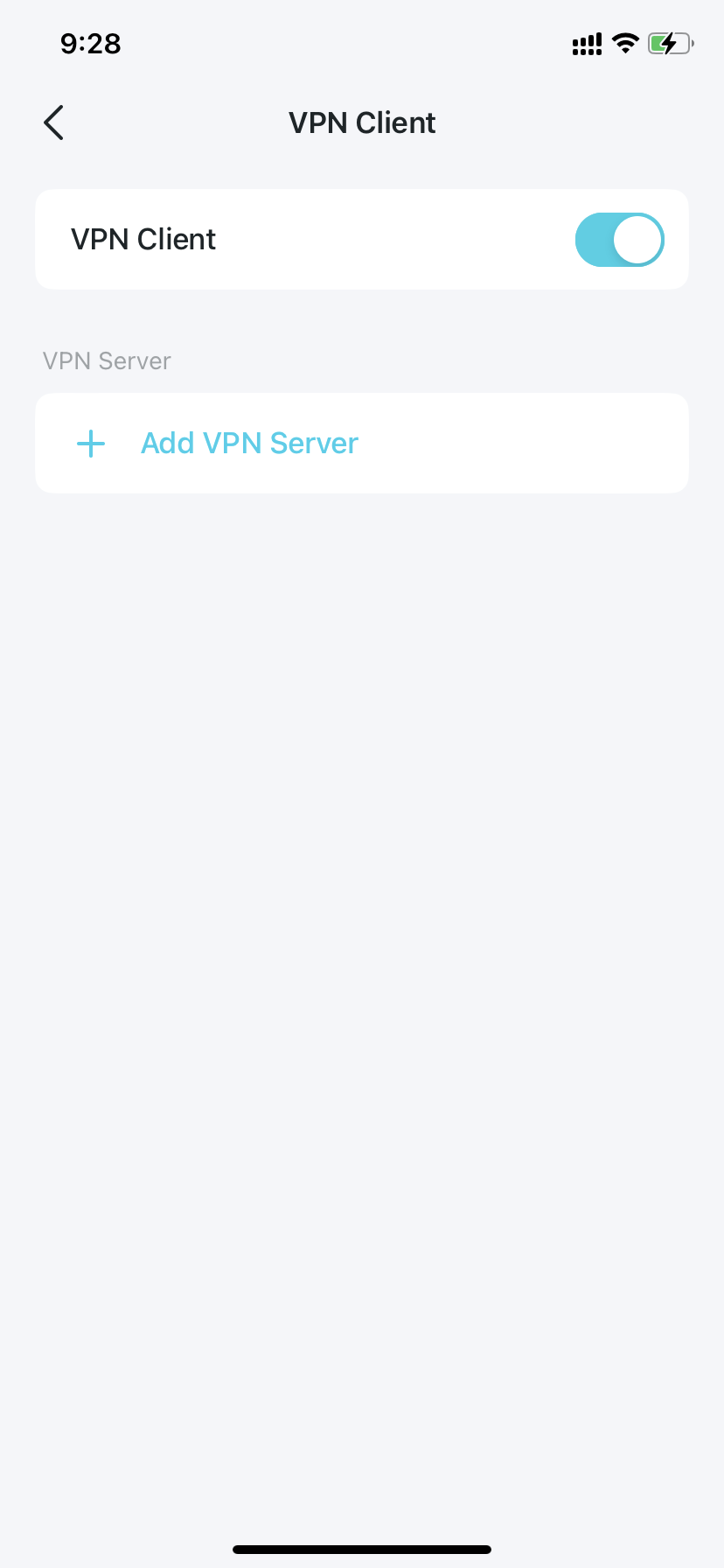The height and width of the screenshot is (1568, 724).
Task: Click the cellular signal bars icon
Action: click(587, 43)
